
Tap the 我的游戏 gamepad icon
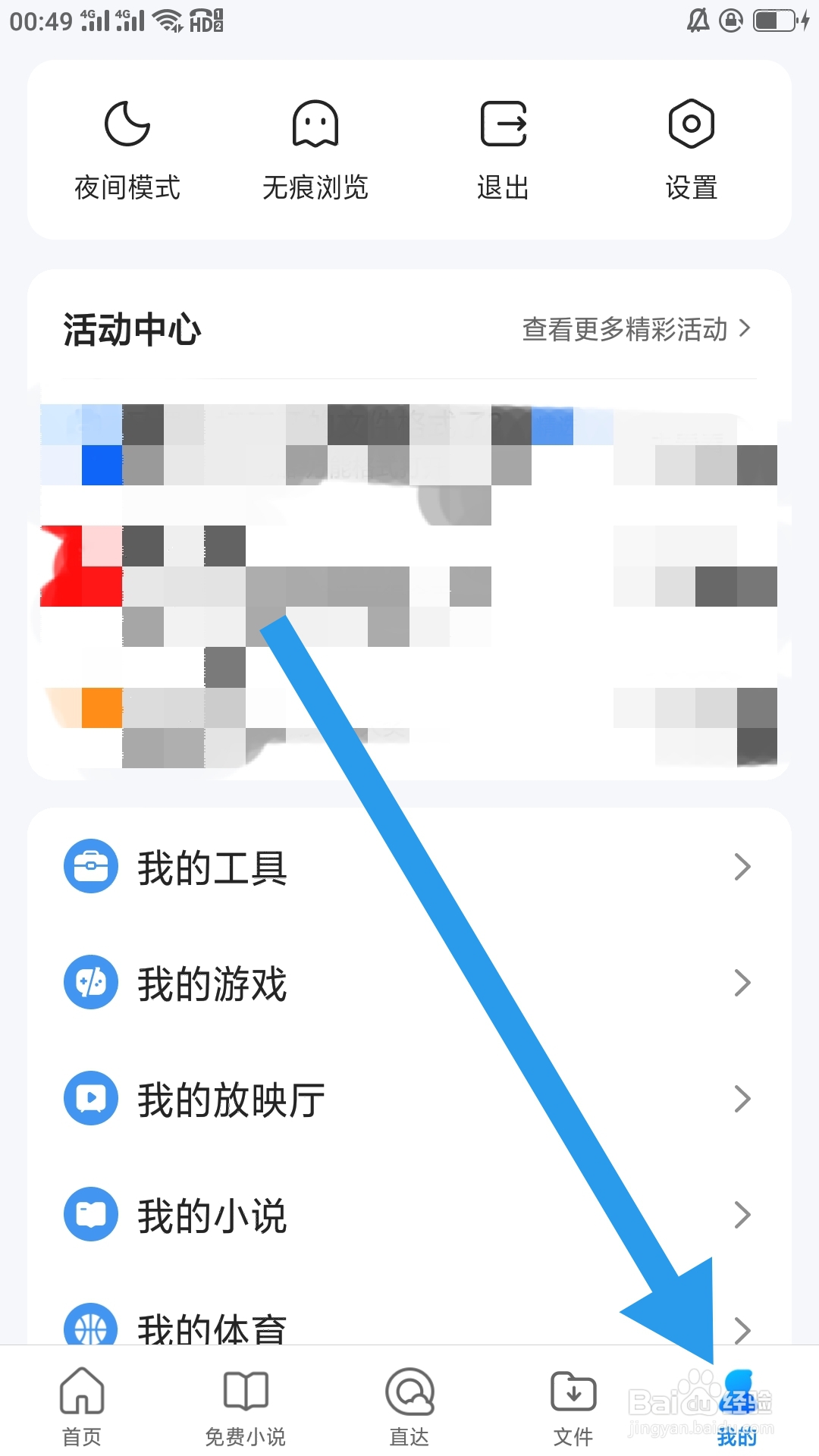(90, 981)
